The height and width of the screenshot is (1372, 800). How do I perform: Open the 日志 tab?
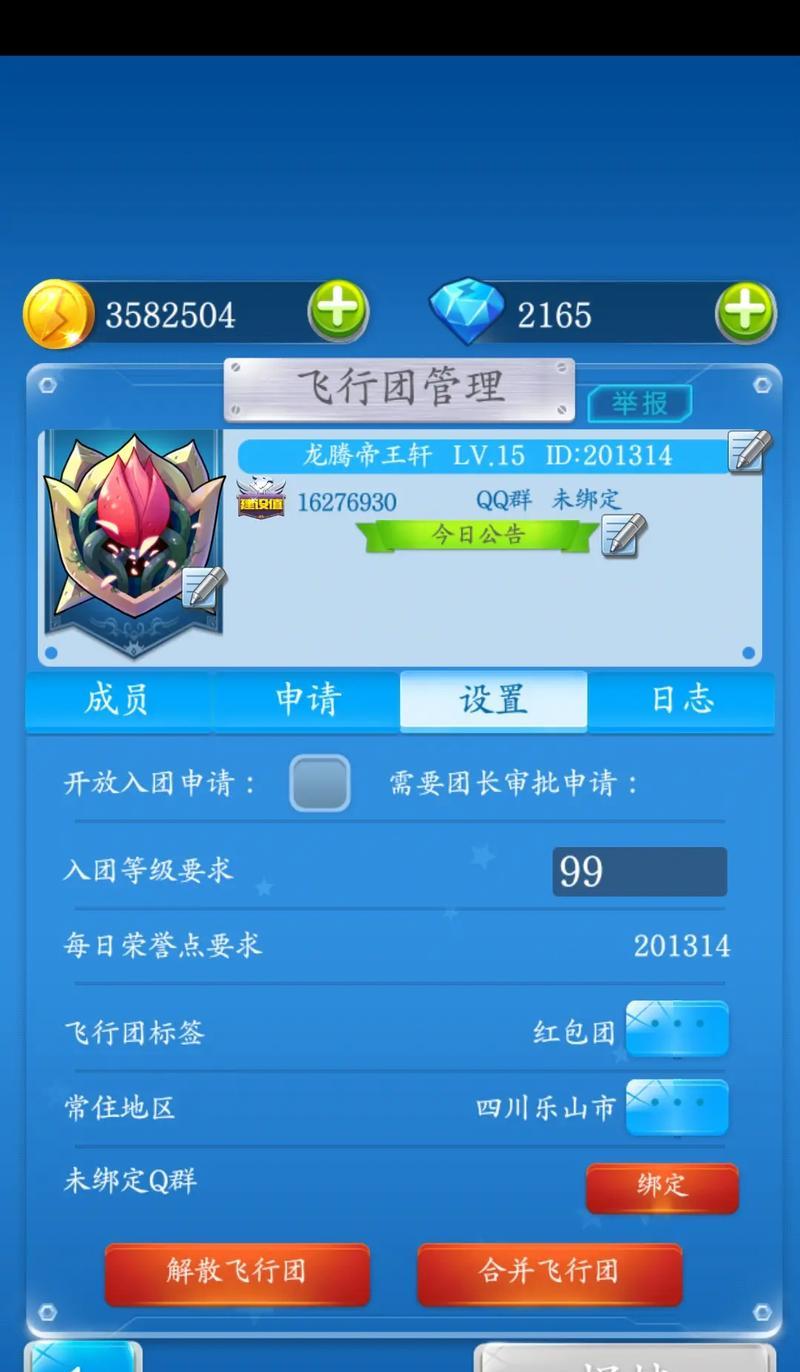tap(682, 700)
